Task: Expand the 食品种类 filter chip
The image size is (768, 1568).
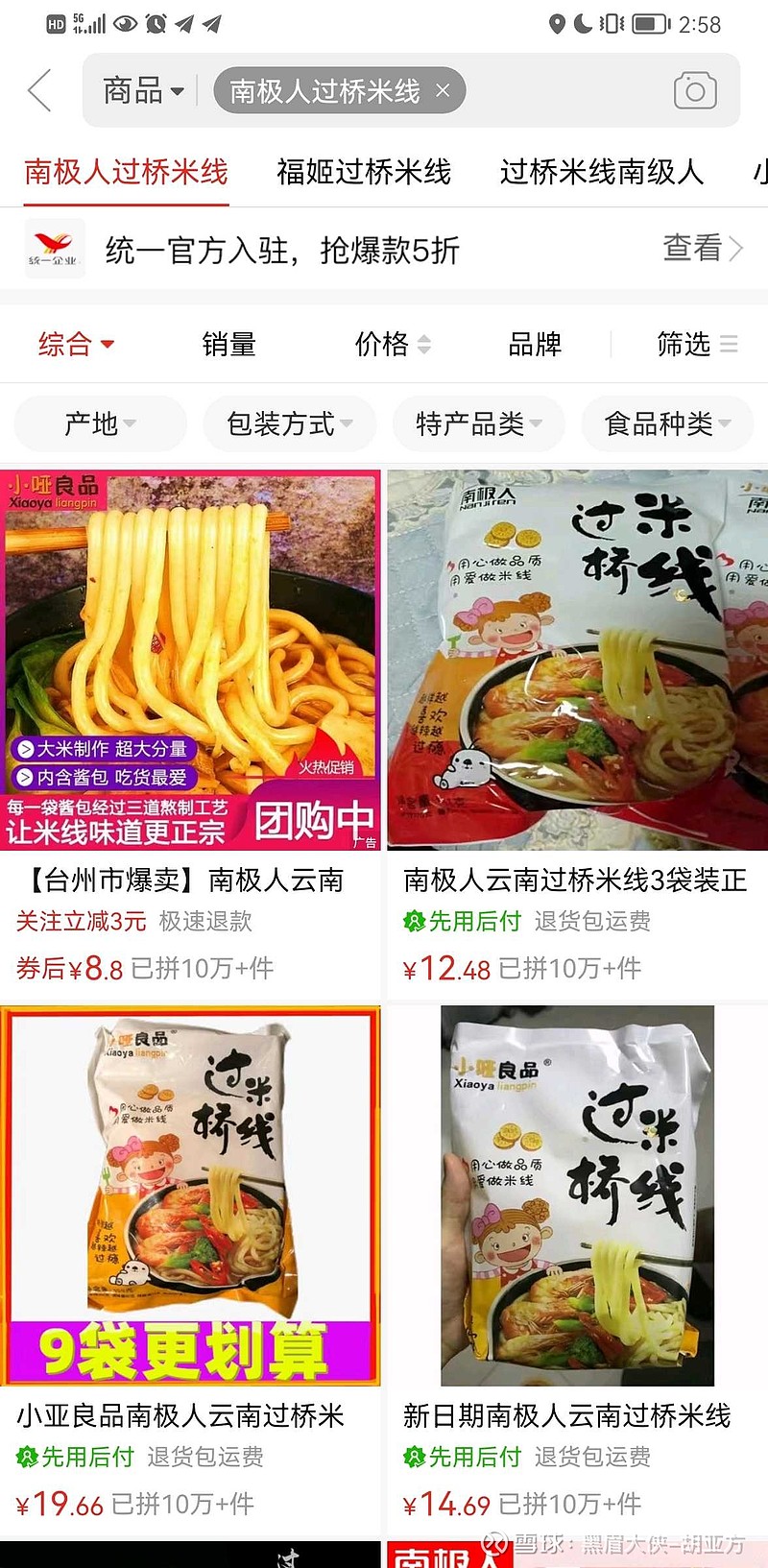Action: pyautogui.click(x=667, y=423)
